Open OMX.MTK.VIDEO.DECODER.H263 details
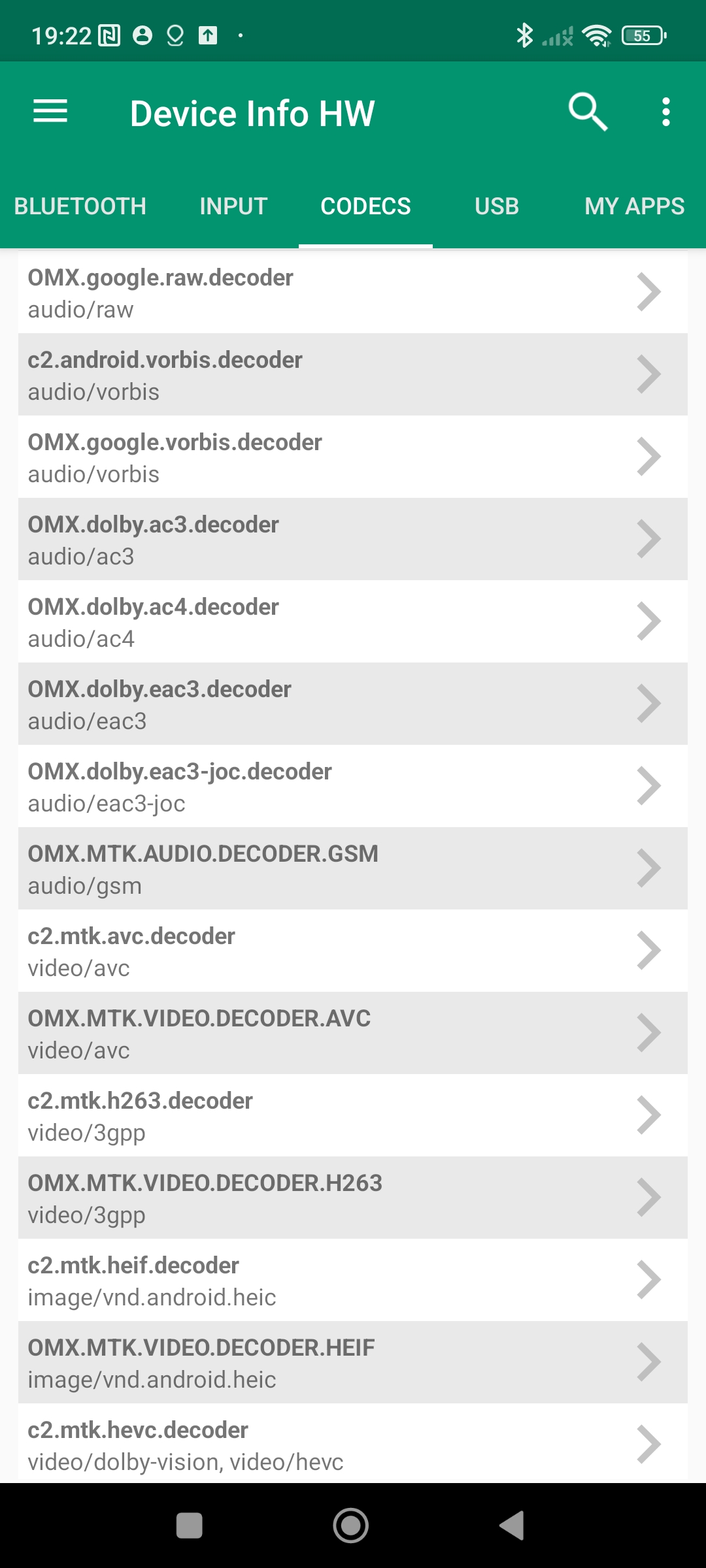Viewport: 706px width, 1568px height. tap(353, 1198)
